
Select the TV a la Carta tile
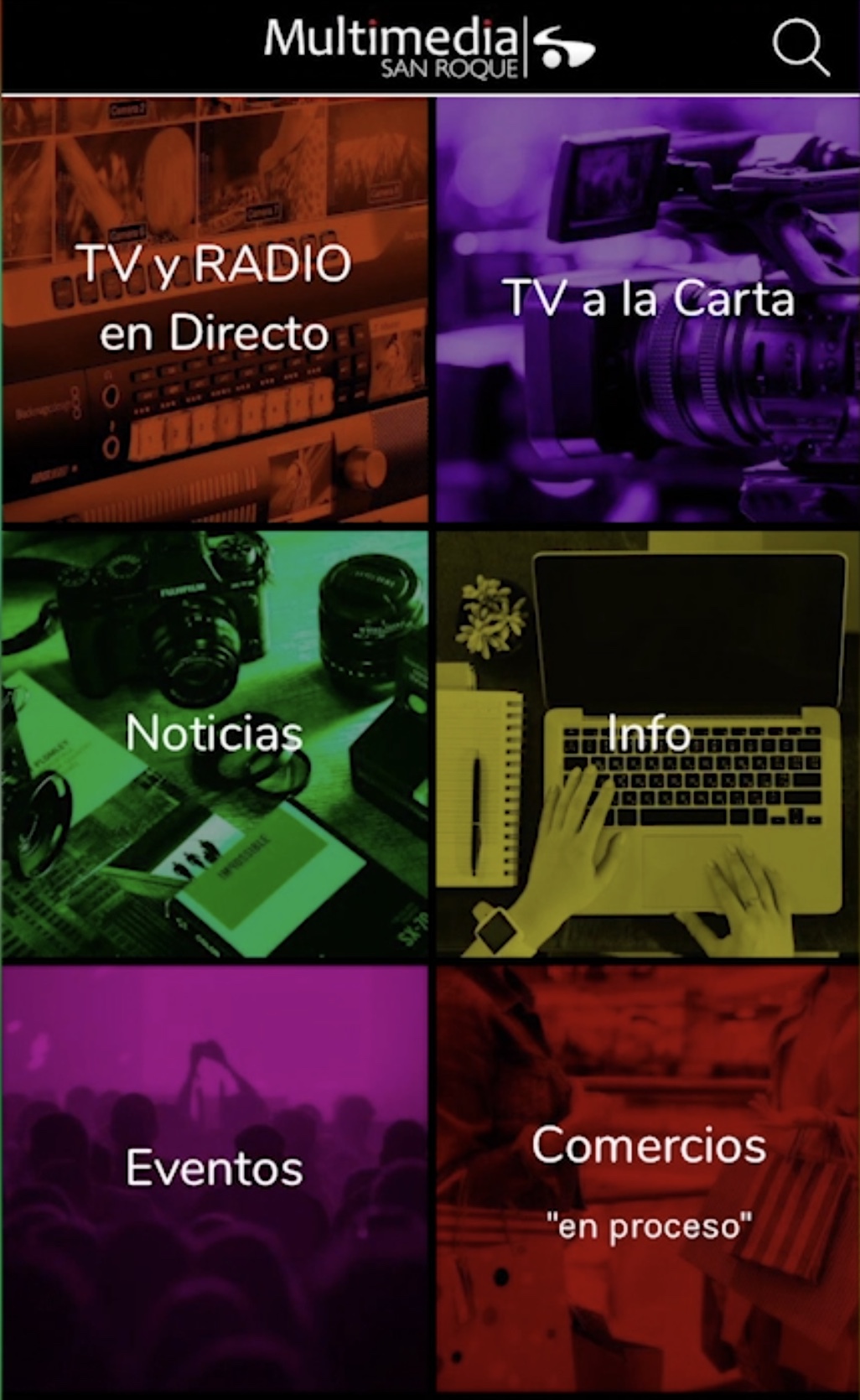point(647,309)
